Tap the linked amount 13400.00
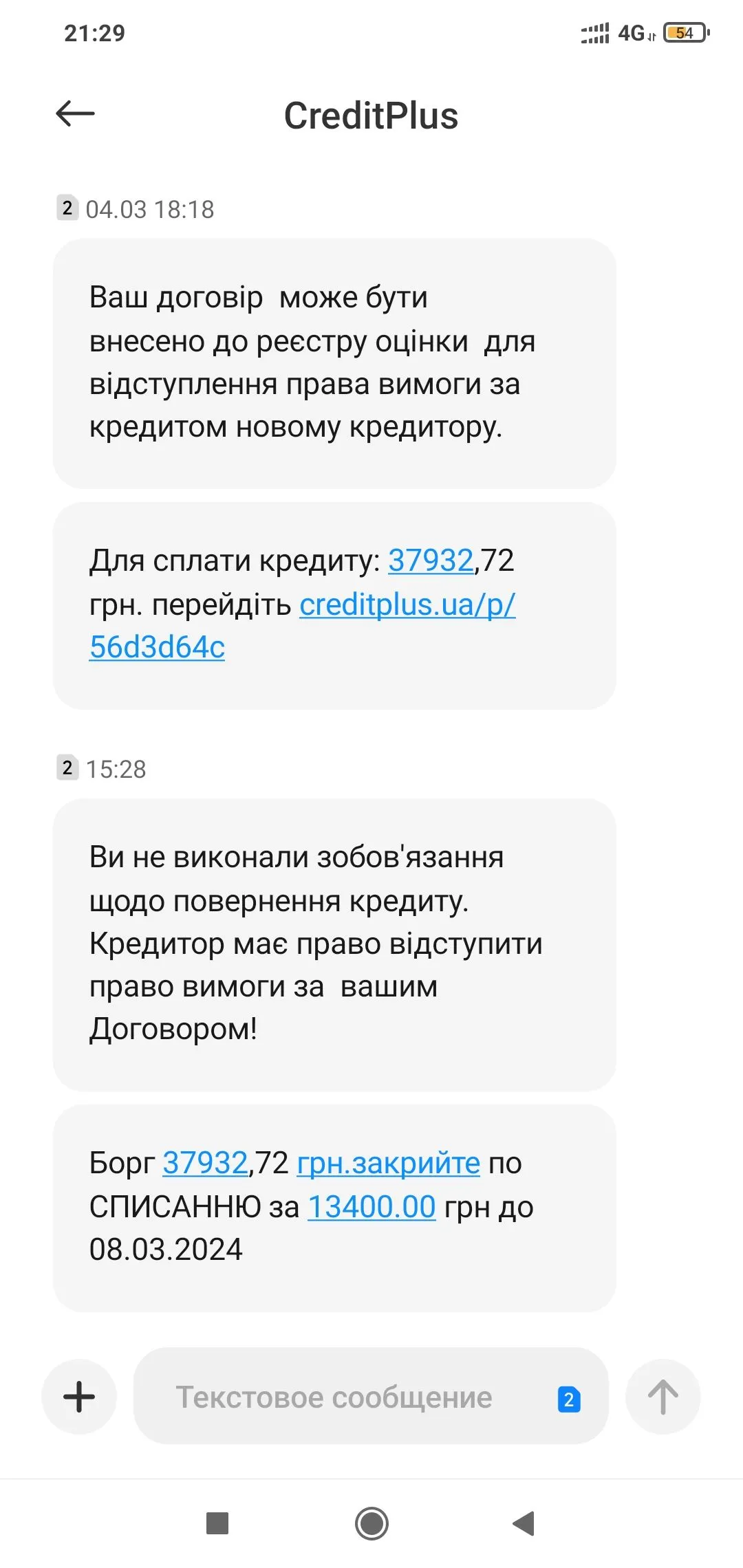The image size is (743, 1568). pyautogui.click(x=371, y=1207)
